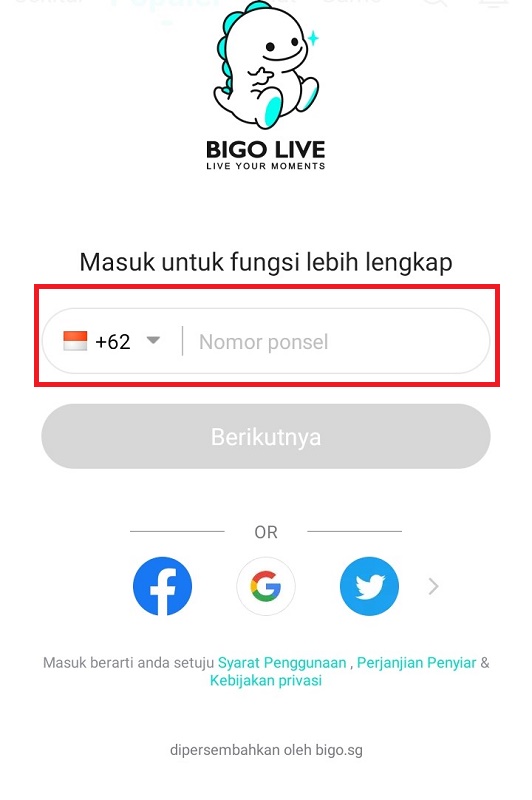Image resolution: width=532 pixels, height=800 pixels.
Task: Open the +62 country code dropdown
Action: click(x=112, y=341)
